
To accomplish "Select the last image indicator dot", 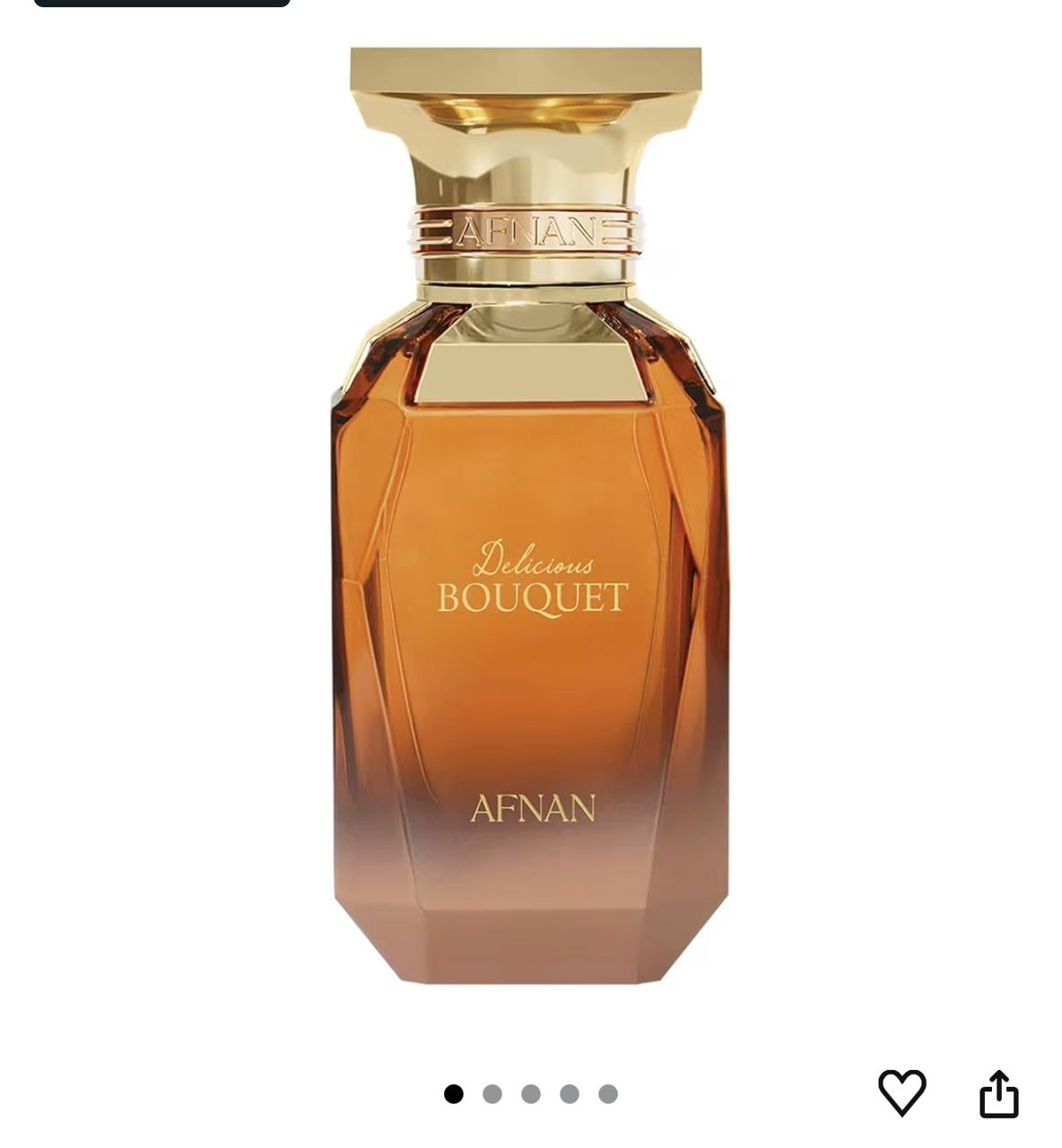I will (x=608, y=1094).
